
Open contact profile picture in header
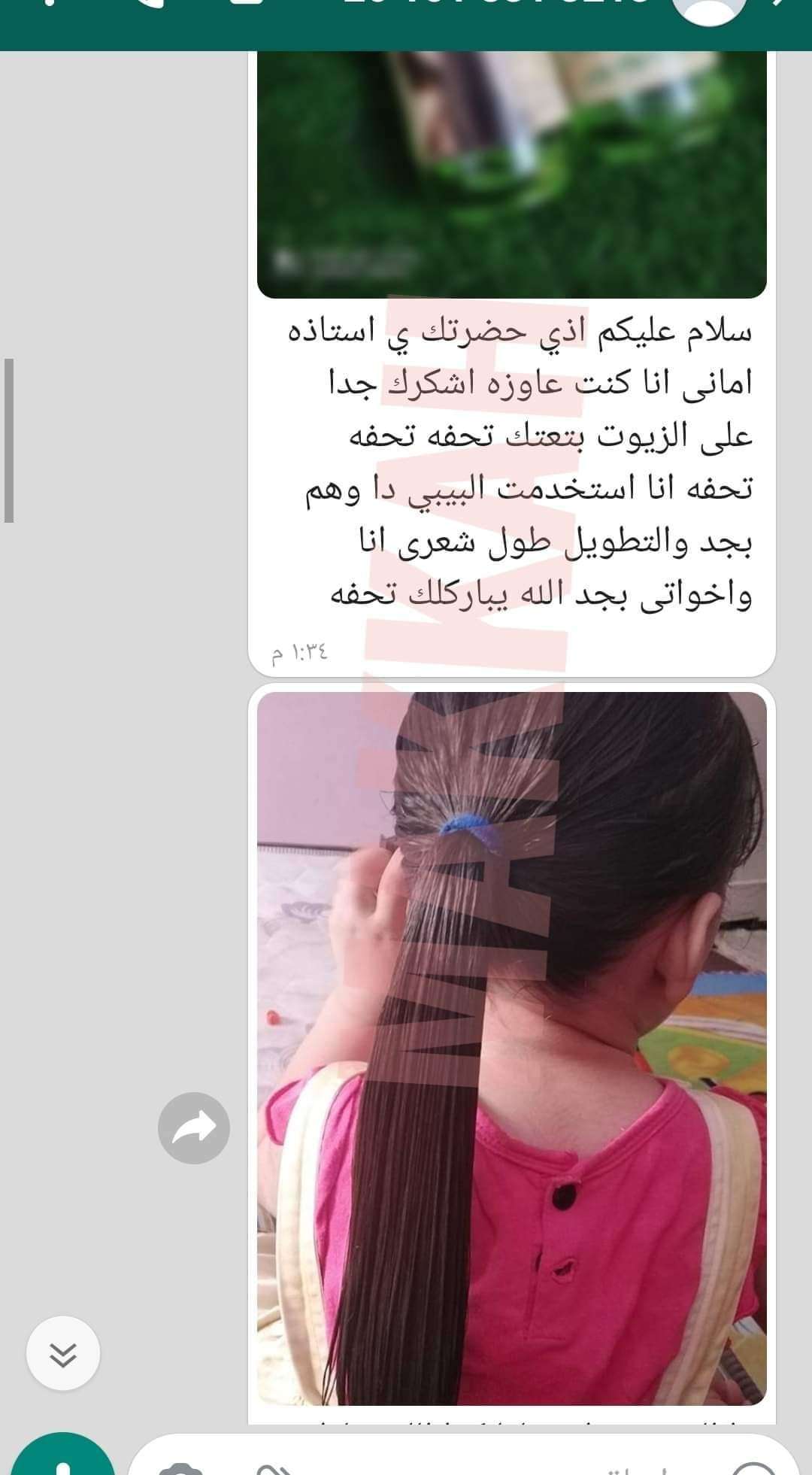click(707, 11)
